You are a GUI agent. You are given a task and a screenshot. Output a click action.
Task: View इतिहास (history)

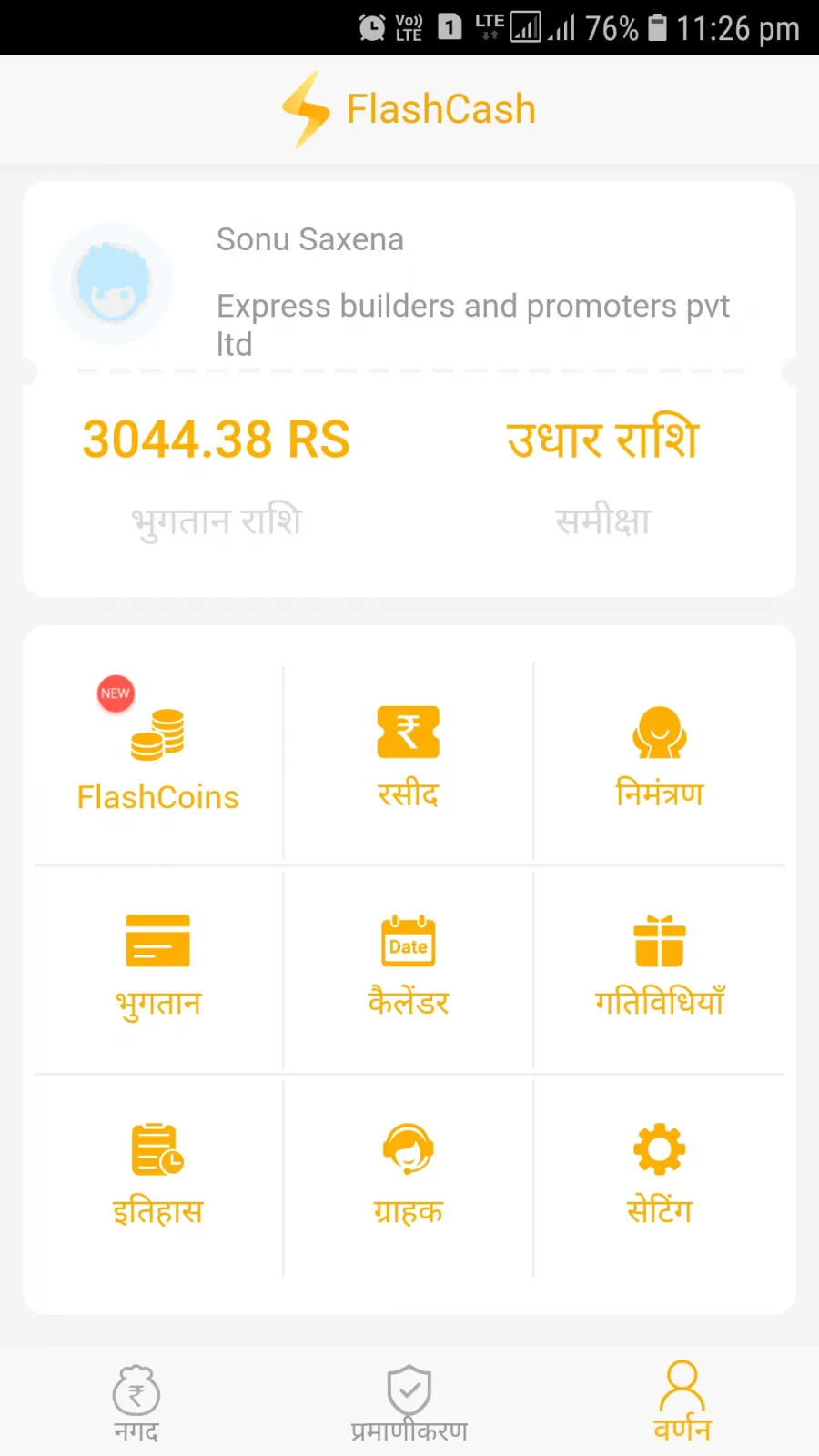pyautogui.click(x=157, y=1174)
